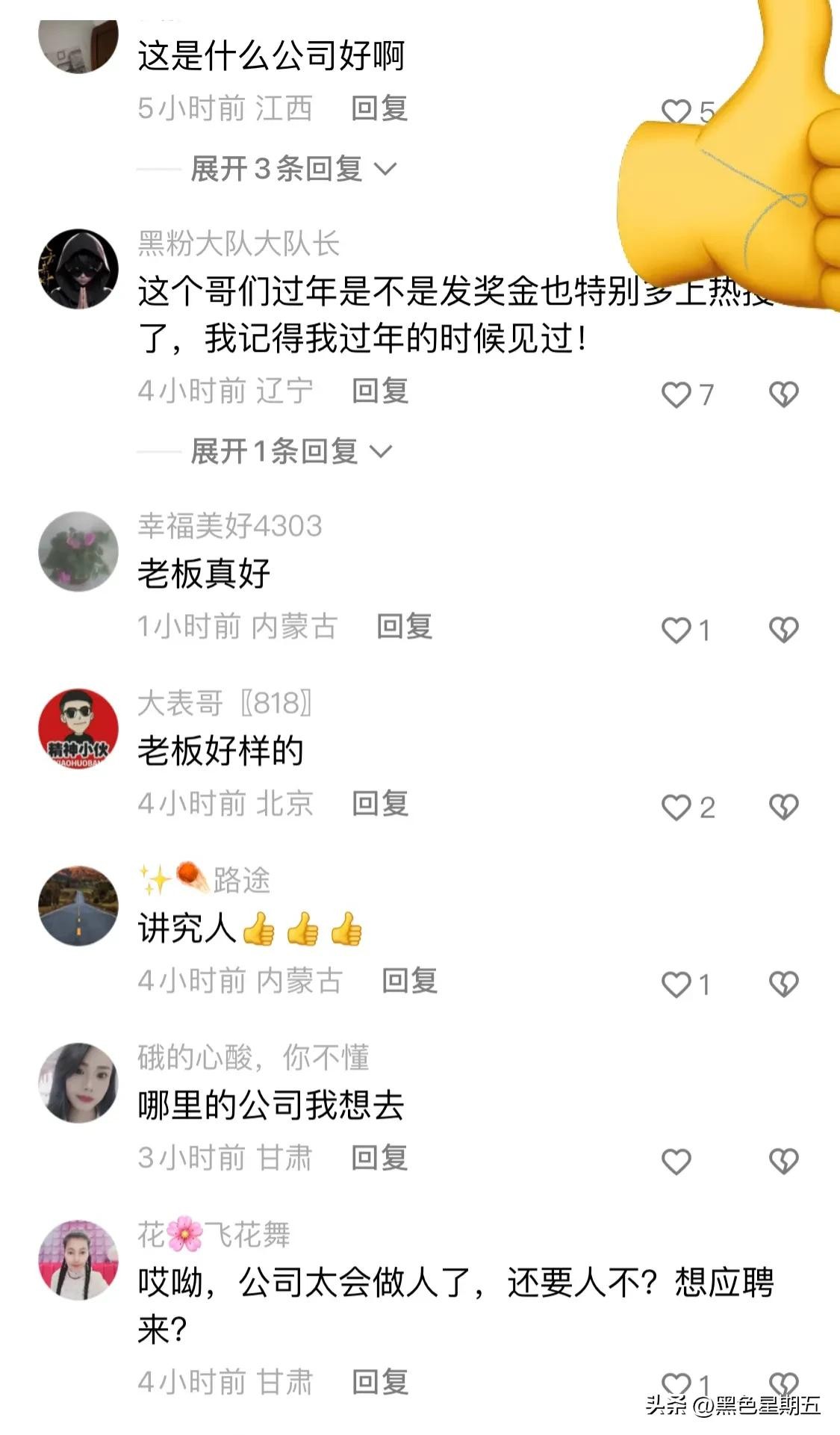Image resolution: width=840 pixels, height=1435 pixels.
Task: Dislike 路途's comment "讲究人"
Action: (783, 985)
